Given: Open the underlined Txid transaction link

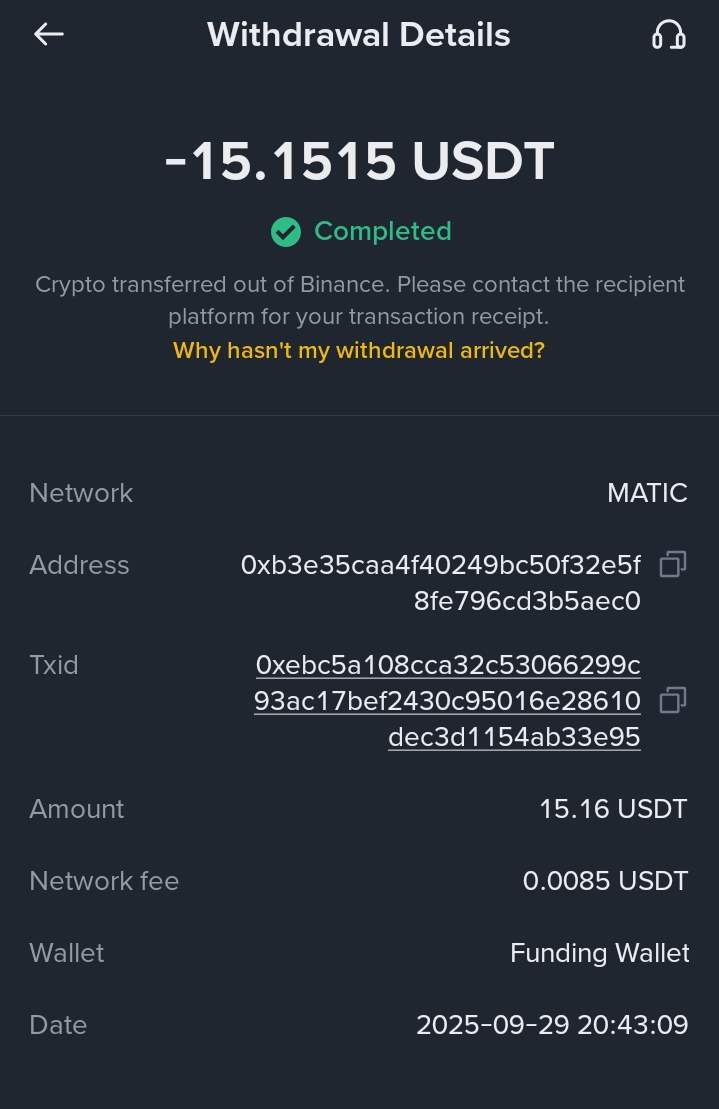Looking at the screenshot, I should click(448, 701).
